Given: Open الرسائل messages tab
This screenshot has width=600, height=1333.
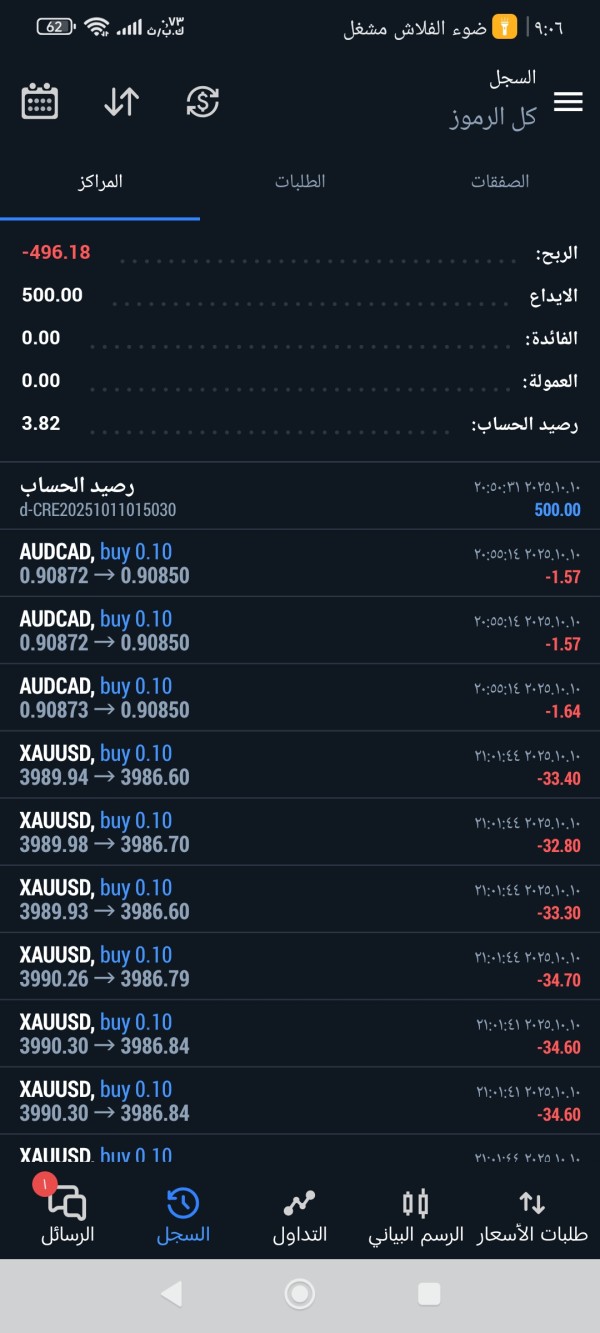Looking at the screenshot, I should pos(67,1216).
